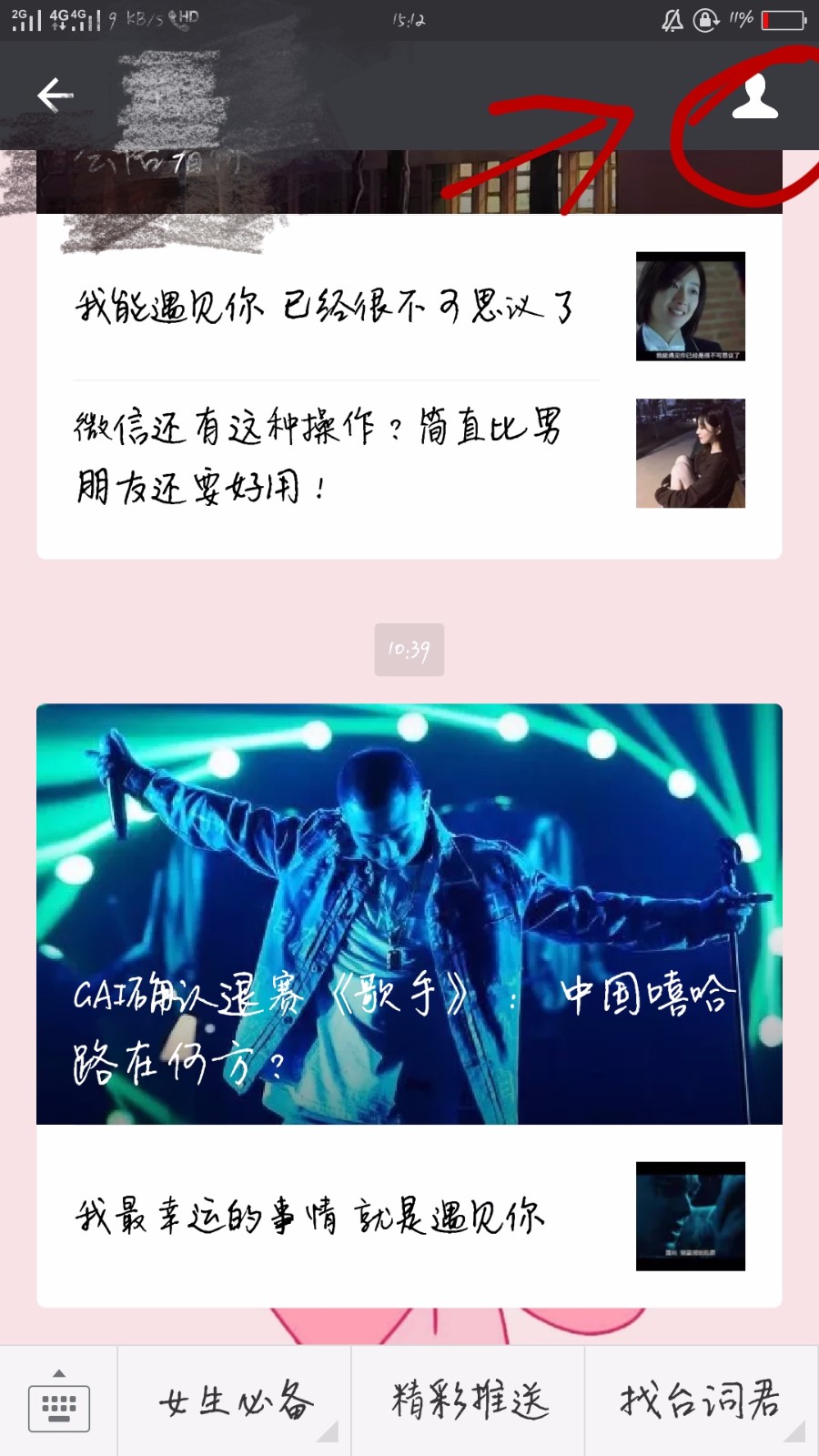Switch to keyboard input mode
The height and width of the screenshot is (1456, 819).
59,1401
